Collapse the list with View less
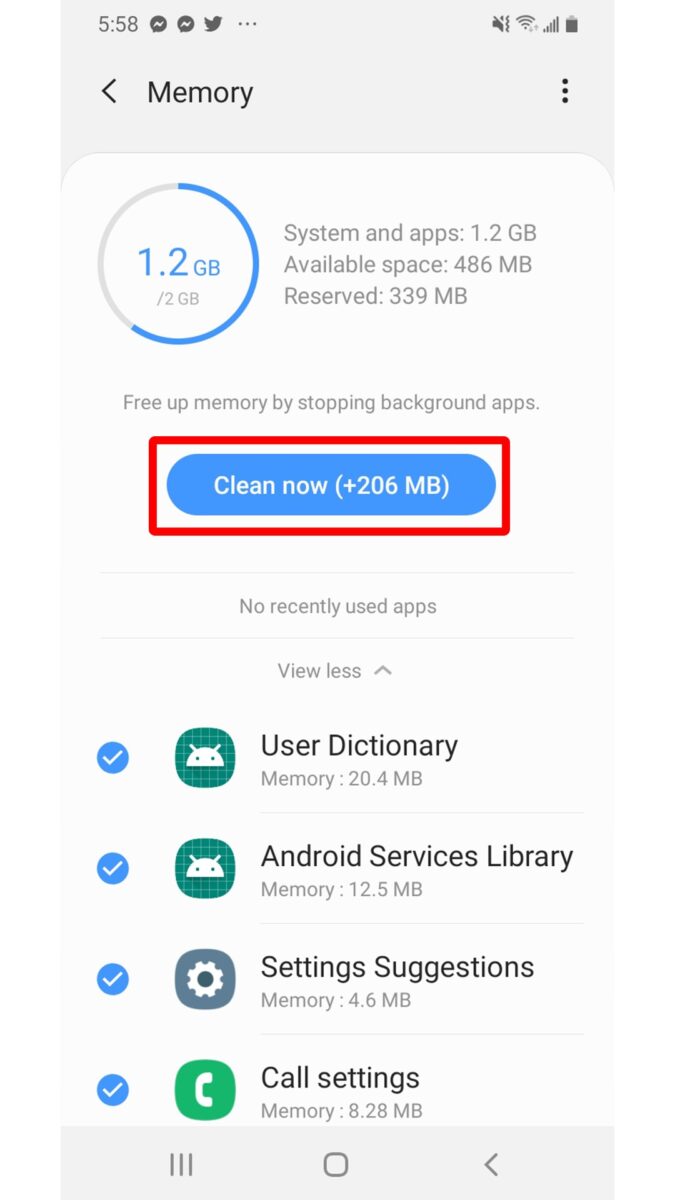The height and width of the screenshot is (1200, 675). (336, 671)
